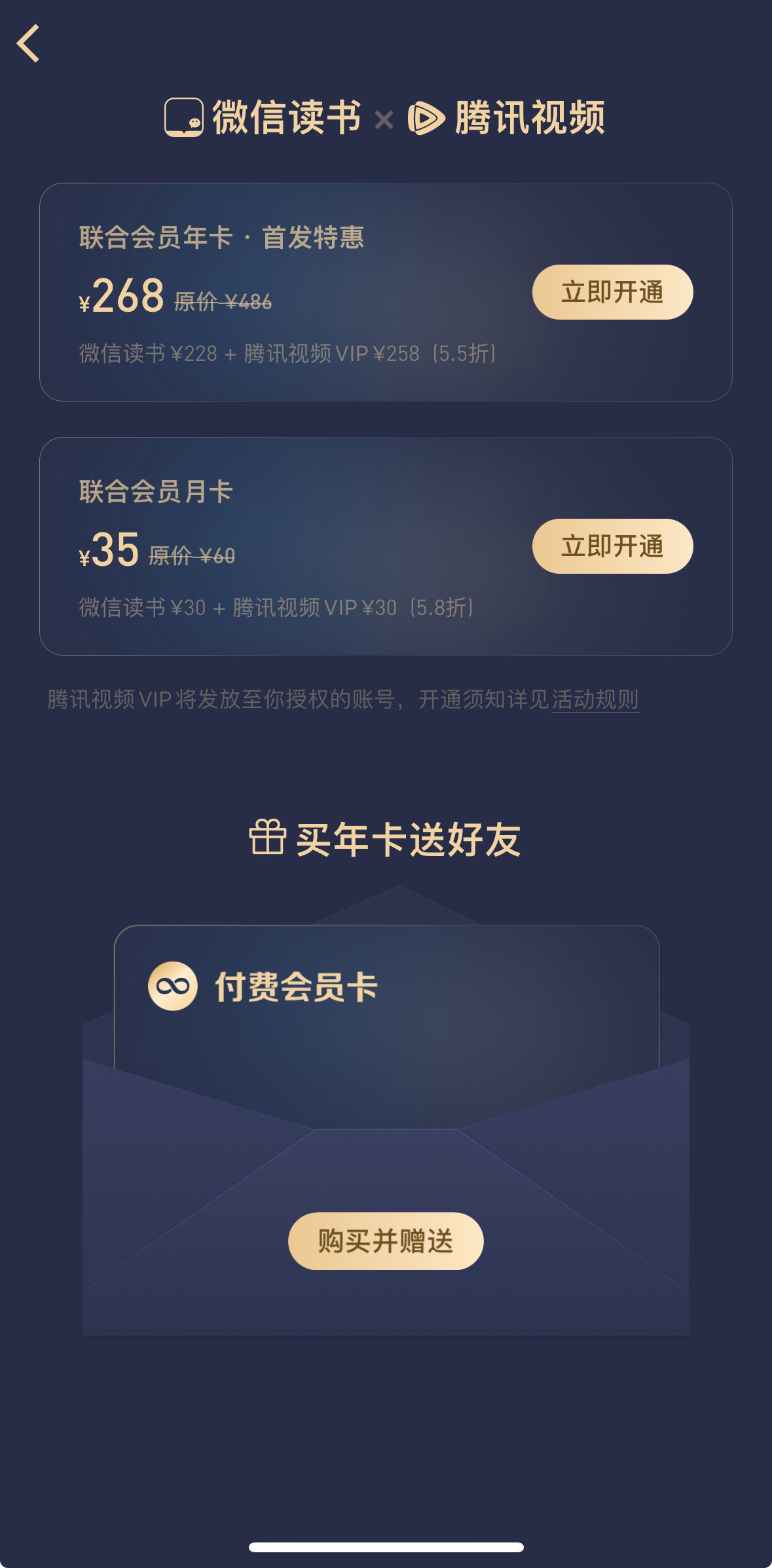The height and width of the screenshot is (1568, 772).
Task: Tap 立即开通 for the ¥35 monthly card
Action: (612, 546)
